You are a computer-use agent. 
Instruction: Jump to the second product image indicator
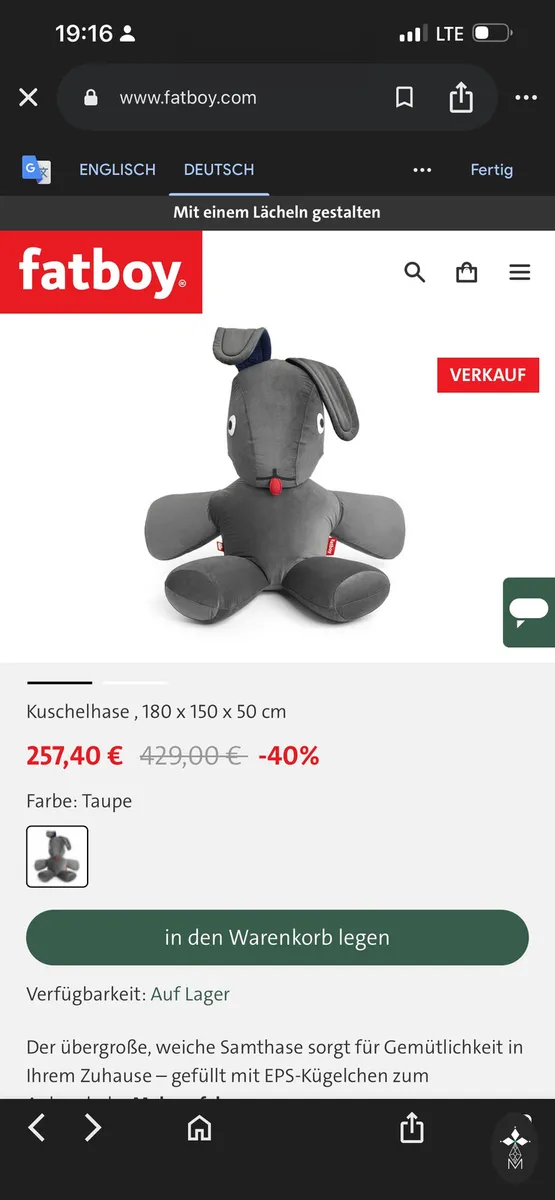[134, 682]
